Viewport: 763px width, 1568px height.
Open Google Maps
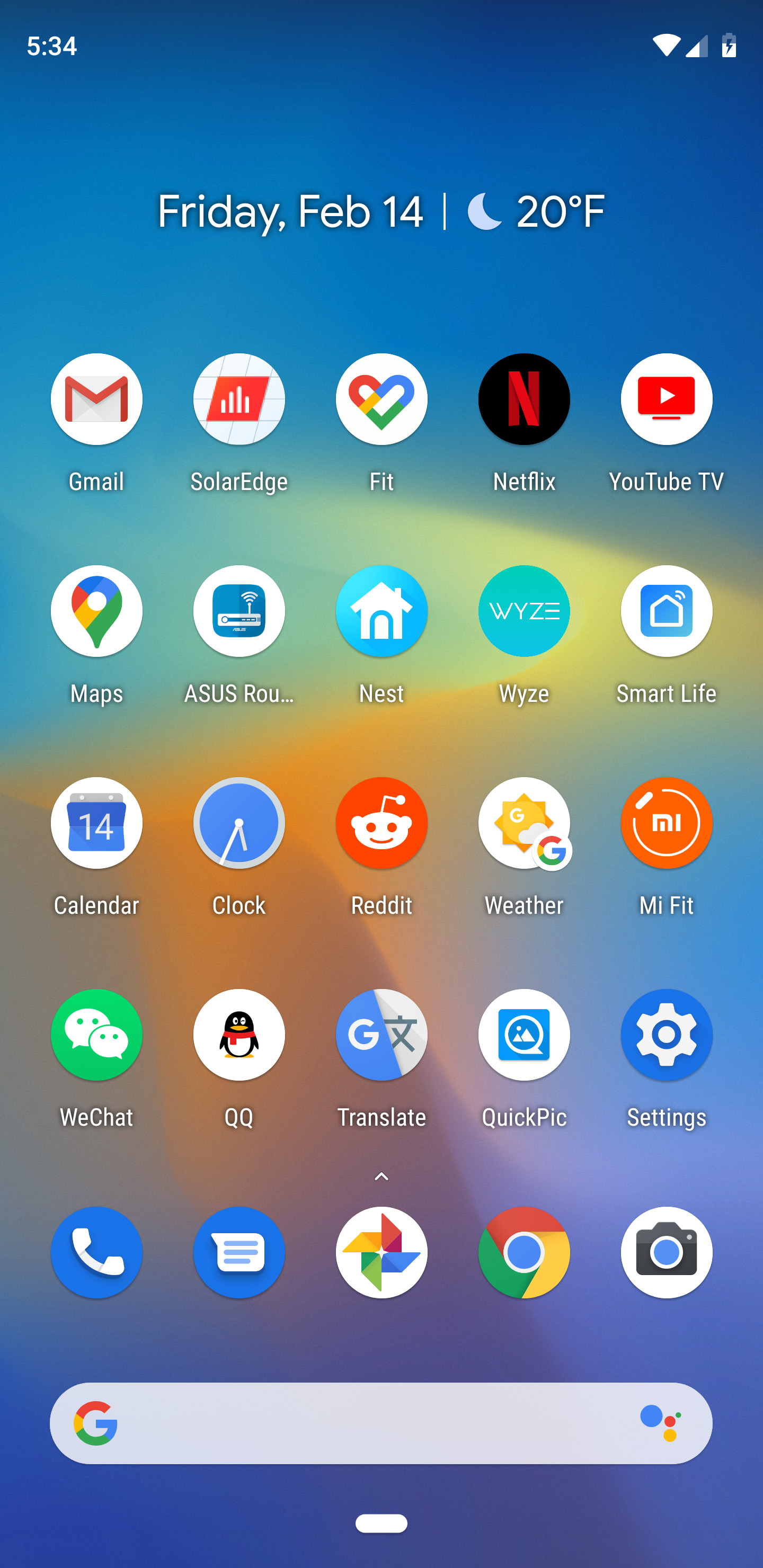pos(96,611)
